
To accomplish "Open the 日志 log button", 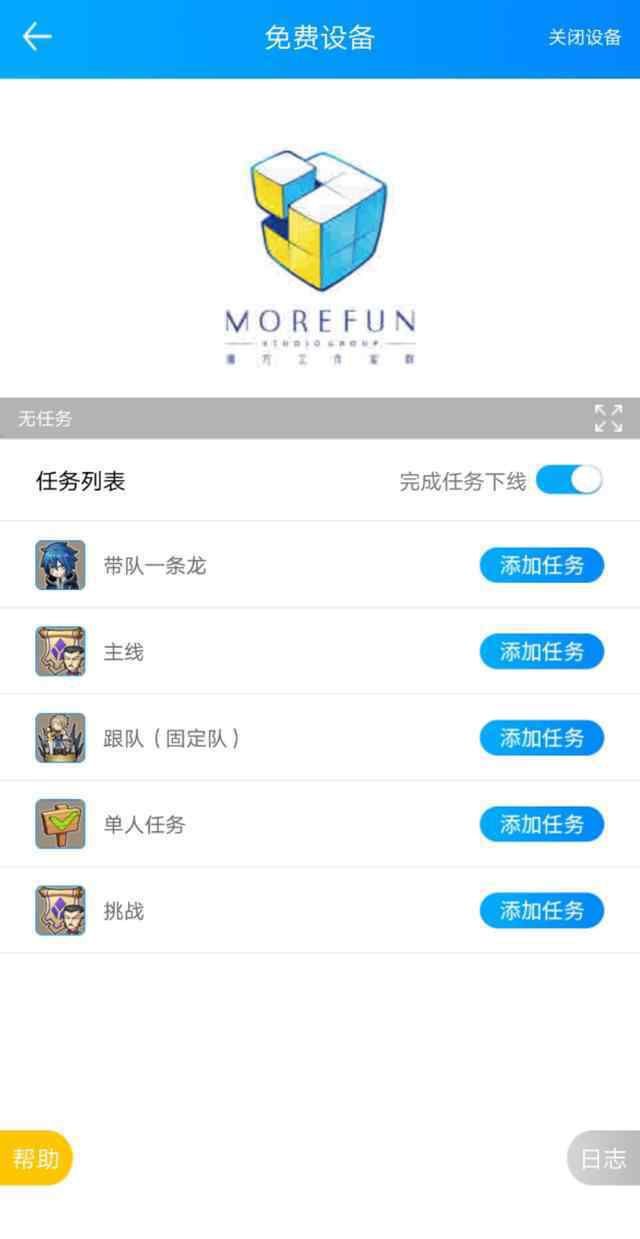I will (603, 1158).
